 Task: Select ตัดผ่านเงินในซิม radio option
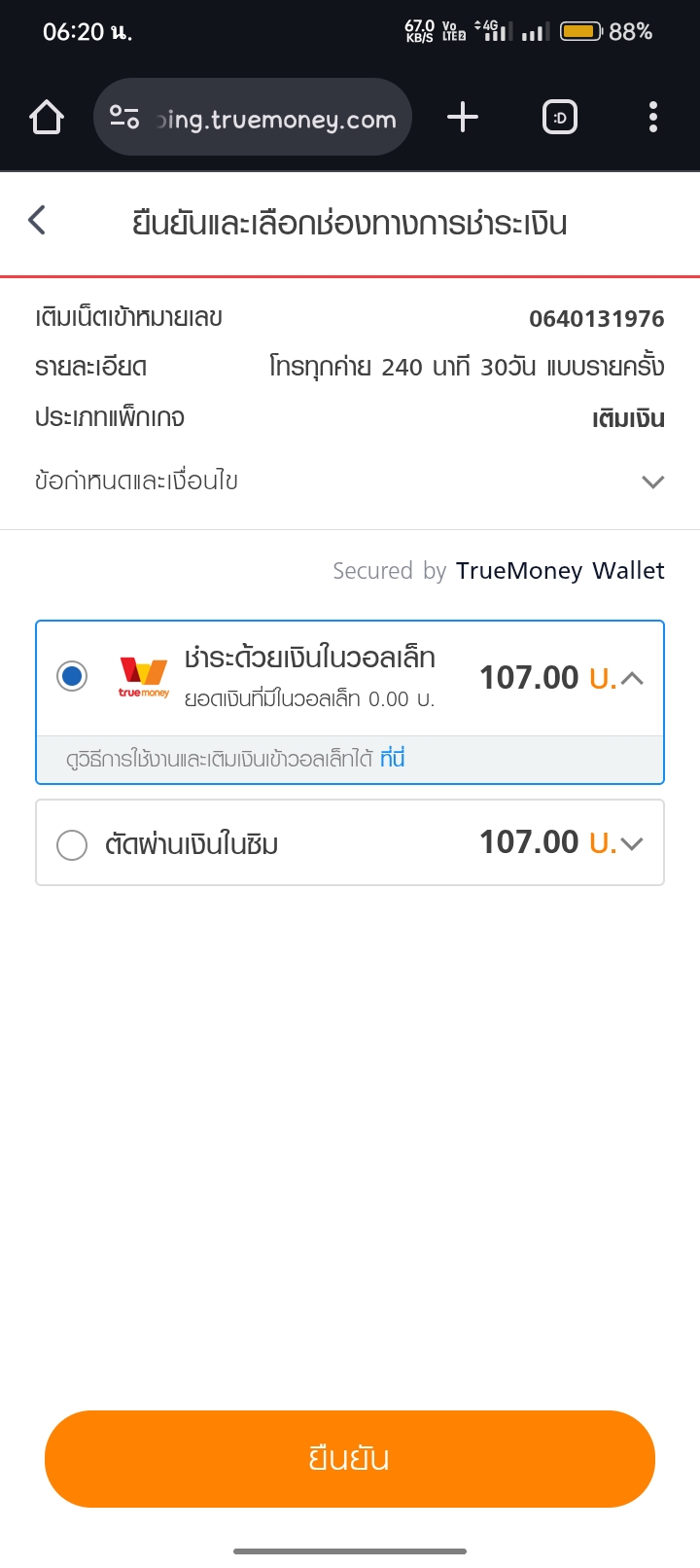click(x=72, y=845)
